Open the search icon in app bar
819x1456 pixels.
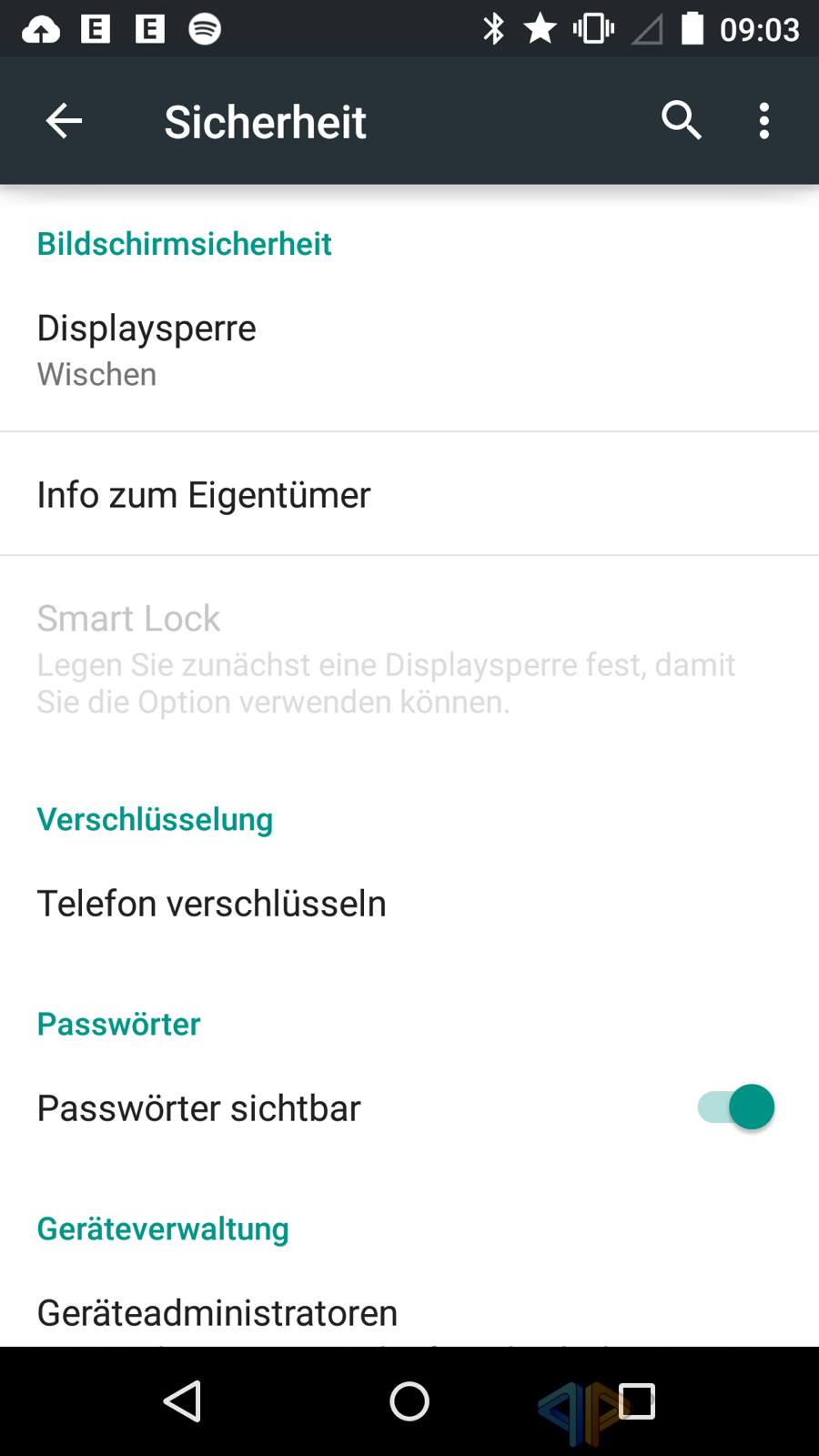[x=681, y=121]
